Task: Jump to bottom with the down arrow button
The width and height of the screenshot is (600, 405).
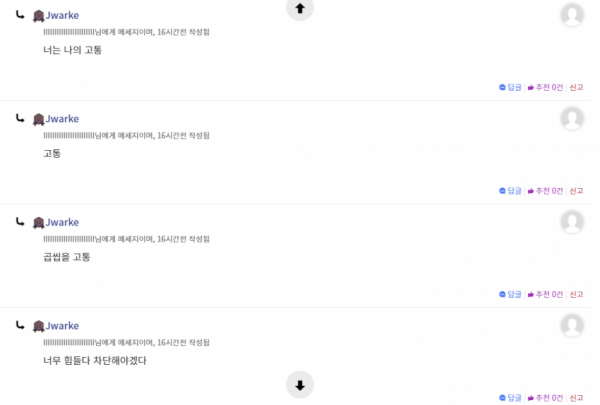Action: click(299, 384)
